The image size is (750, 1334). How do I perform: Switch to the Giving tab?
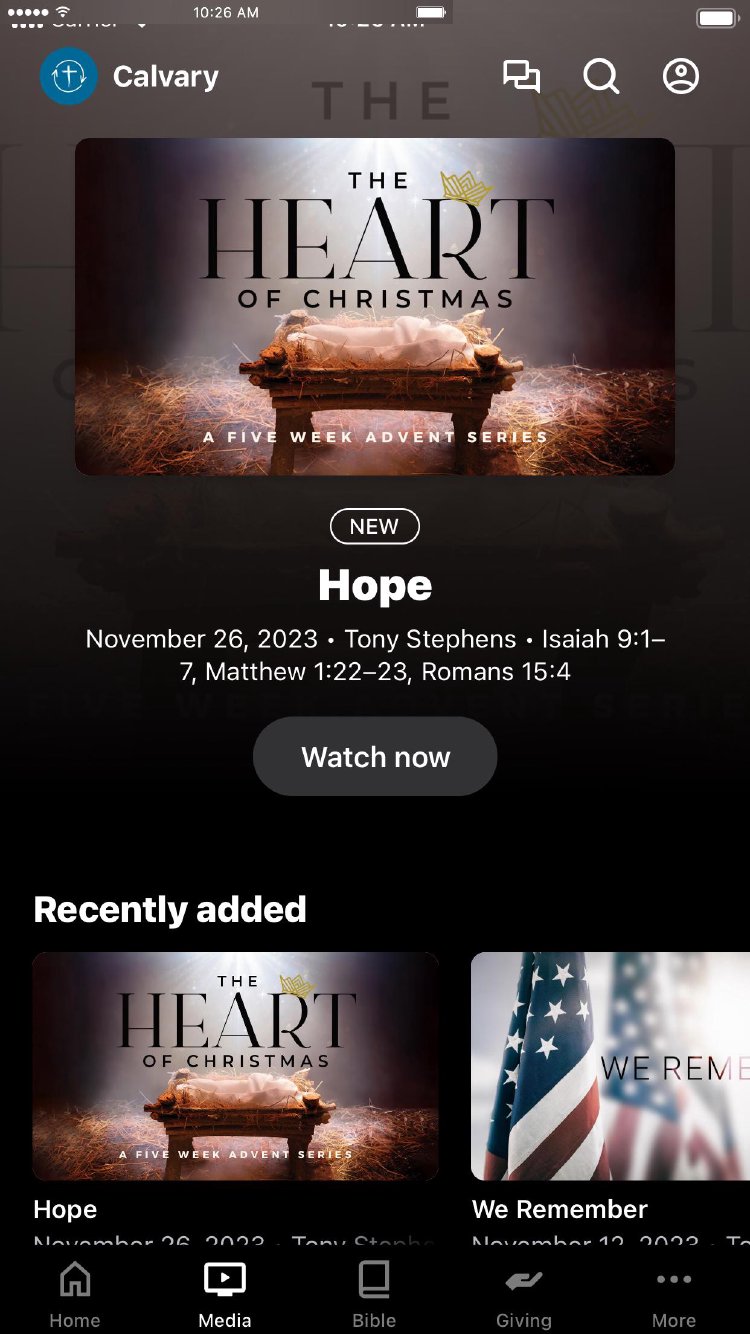coord(524,1294)
